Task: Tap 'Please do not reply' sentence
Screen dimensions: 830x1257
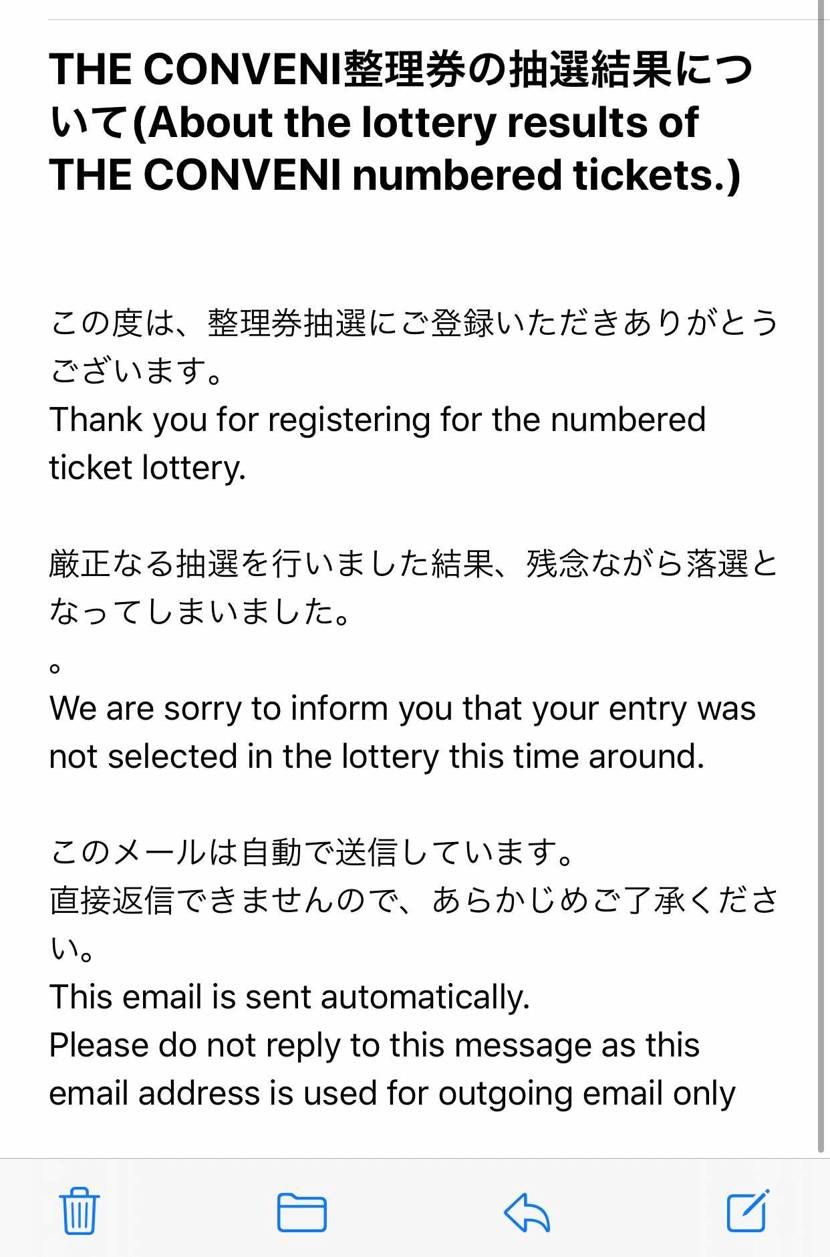Action: pos(374,1045)
